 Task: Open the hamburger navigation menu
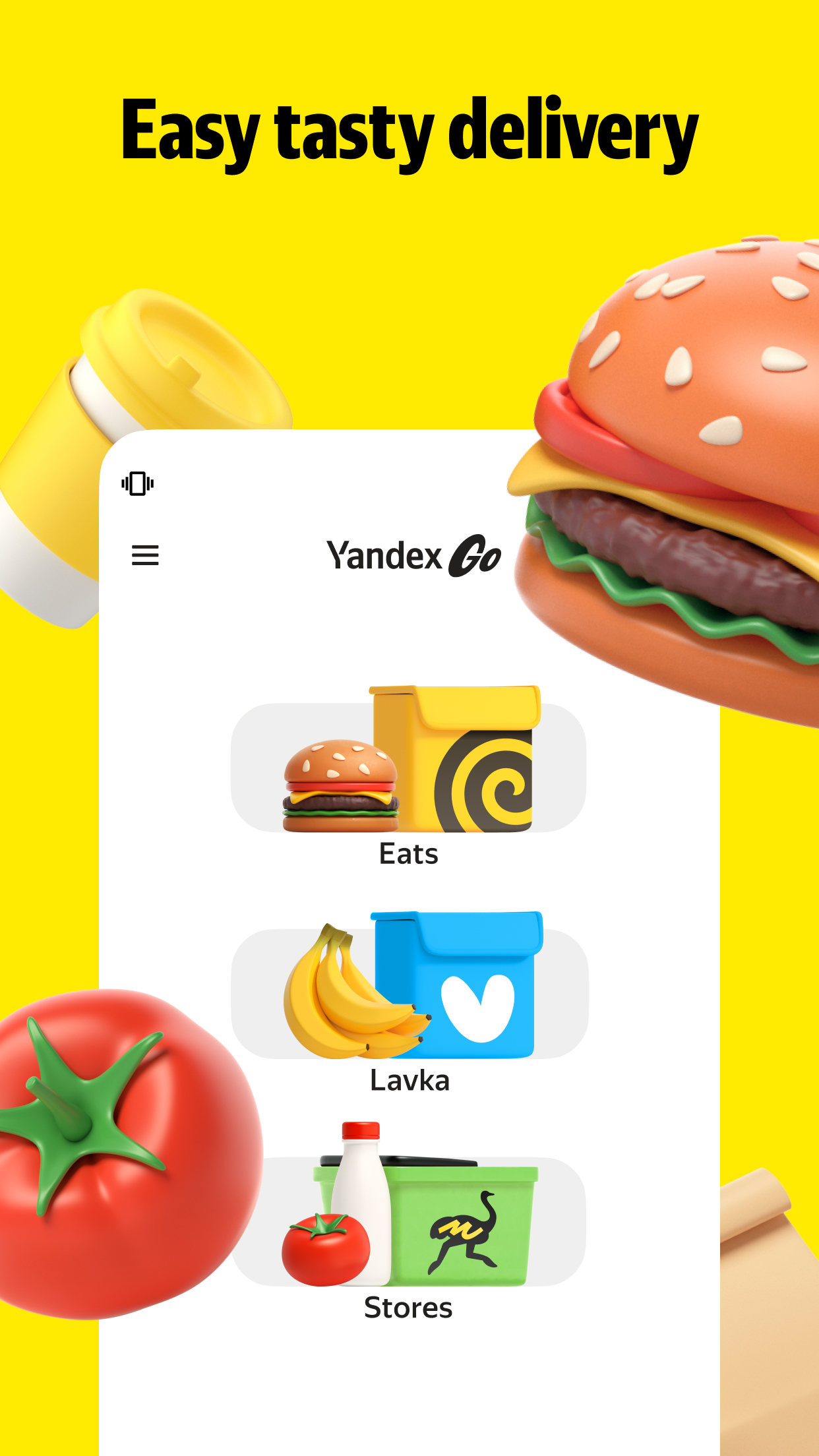coord(145,556)
